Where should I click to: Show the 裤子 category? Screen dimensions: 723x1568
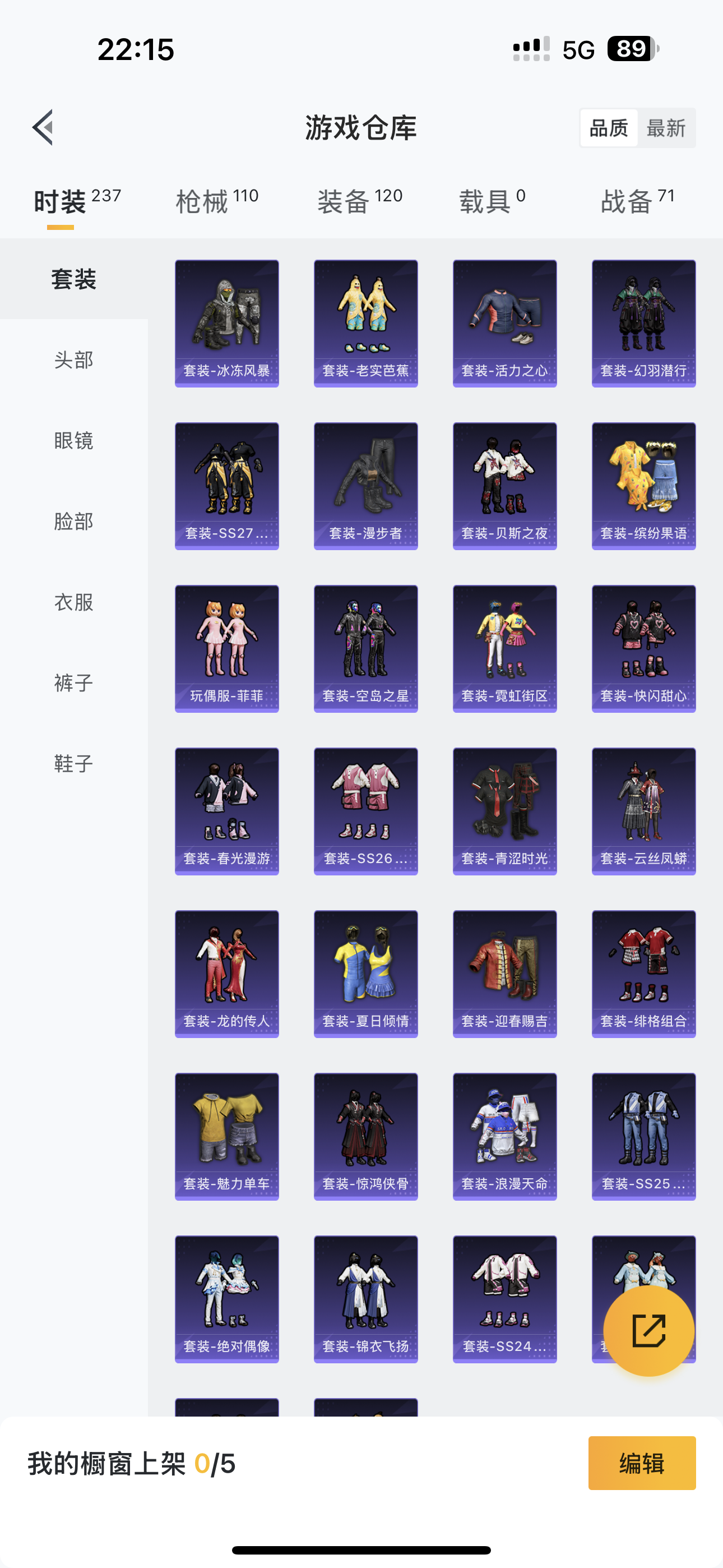tap(73, 682)
